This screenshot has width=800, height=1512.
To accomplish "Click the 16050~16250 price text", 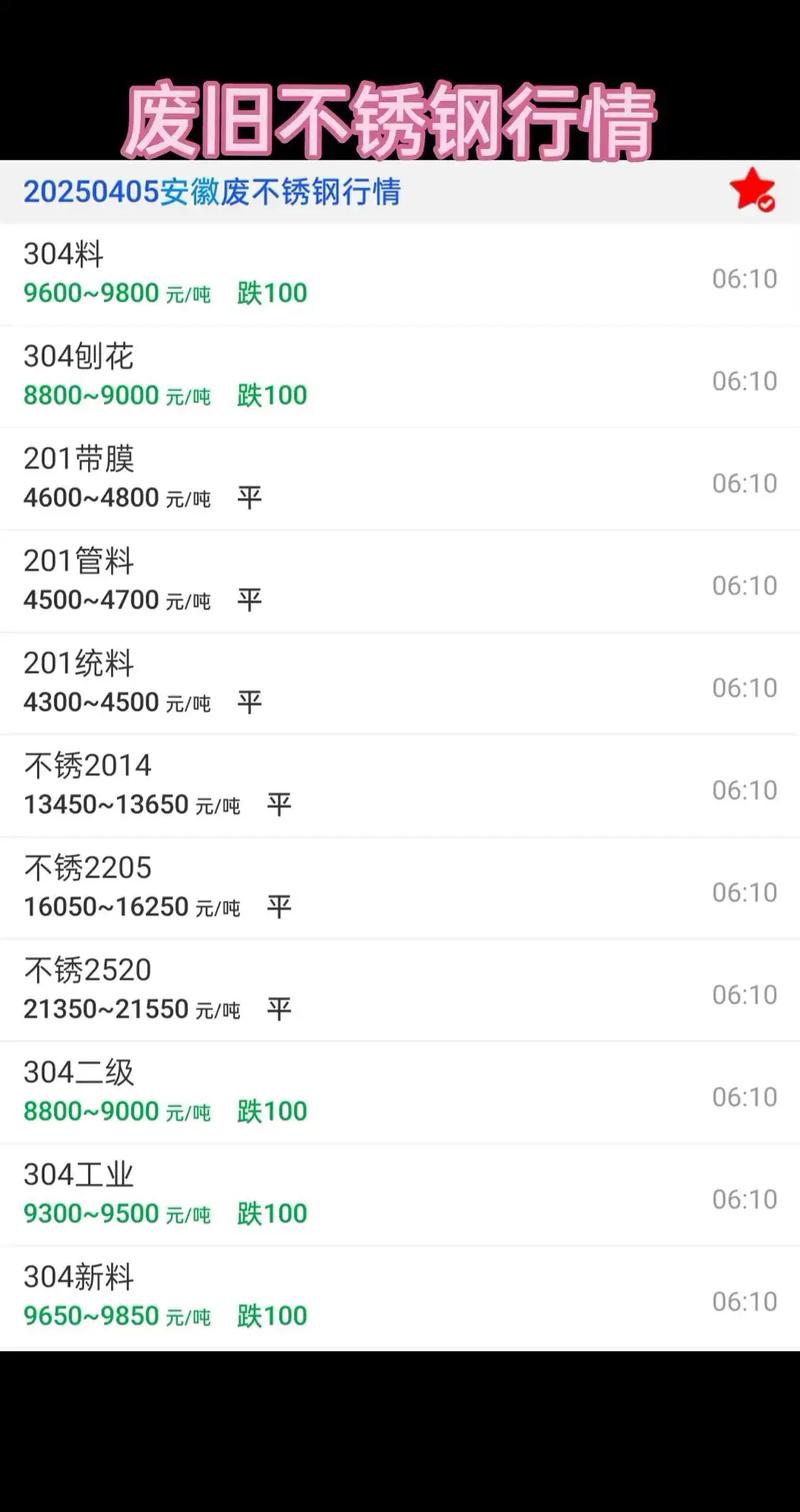I will [107, 907].
